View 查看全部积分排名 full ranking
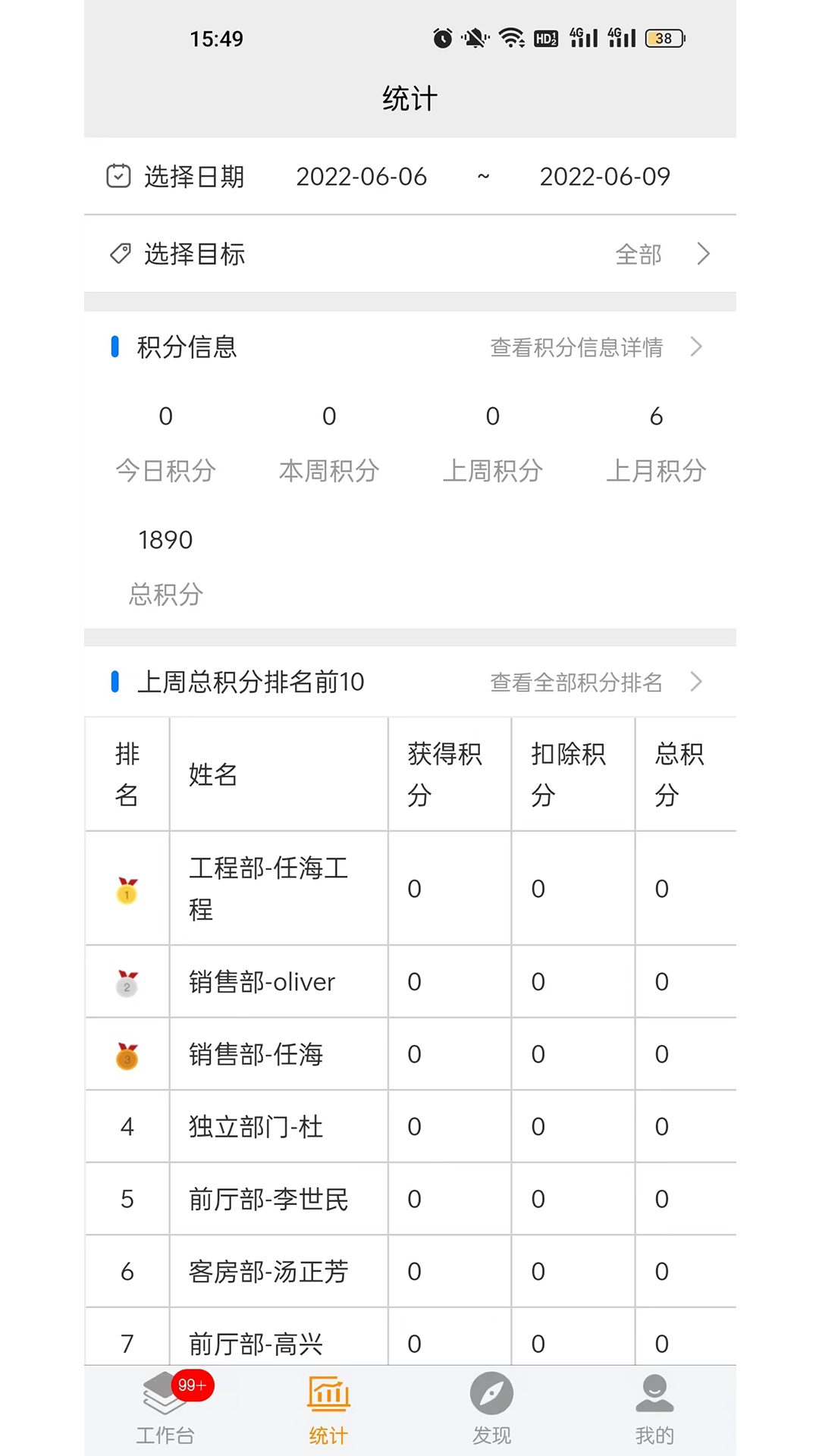This screenshot has width=819, height=1456. tap(595, 682)
